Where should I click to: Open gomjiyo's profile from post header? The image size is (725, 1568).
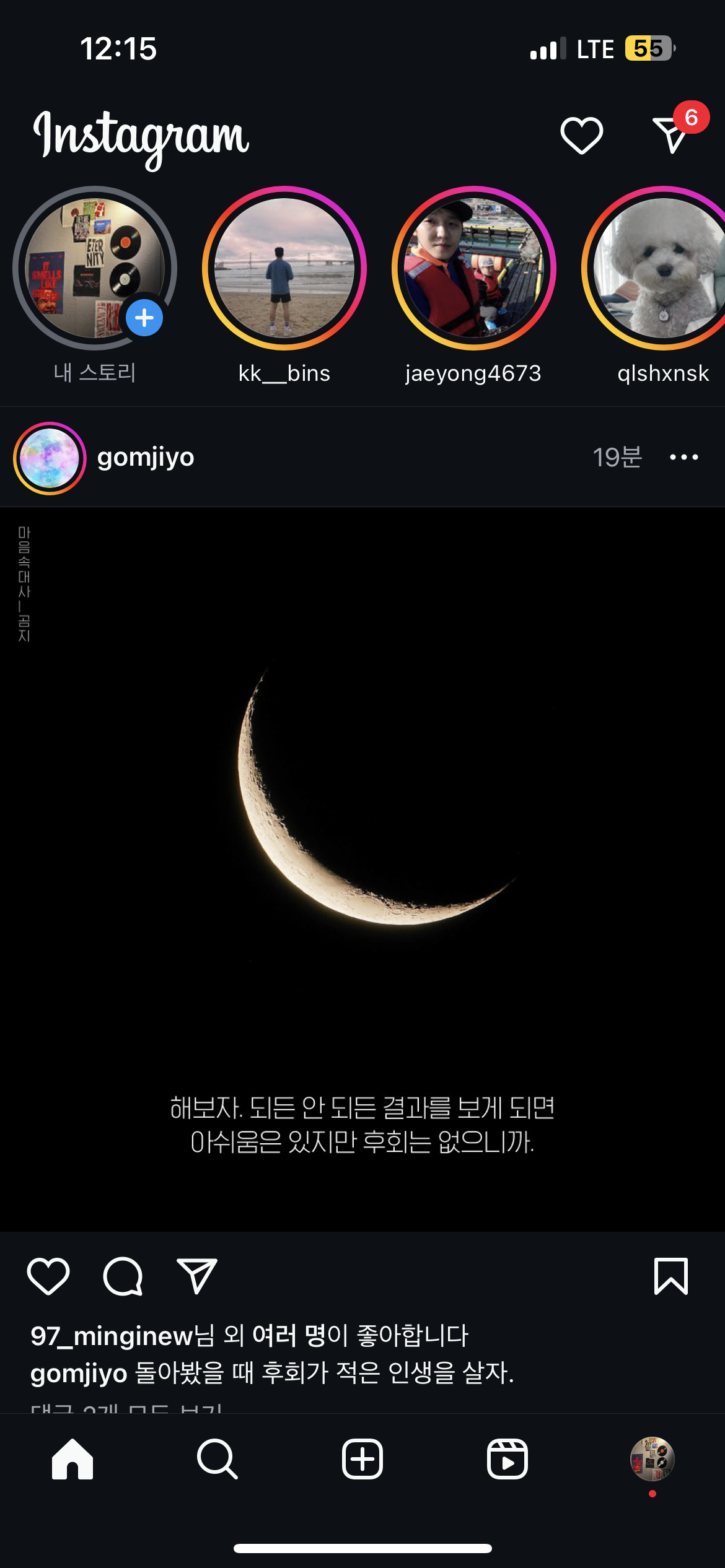(146, 458)
